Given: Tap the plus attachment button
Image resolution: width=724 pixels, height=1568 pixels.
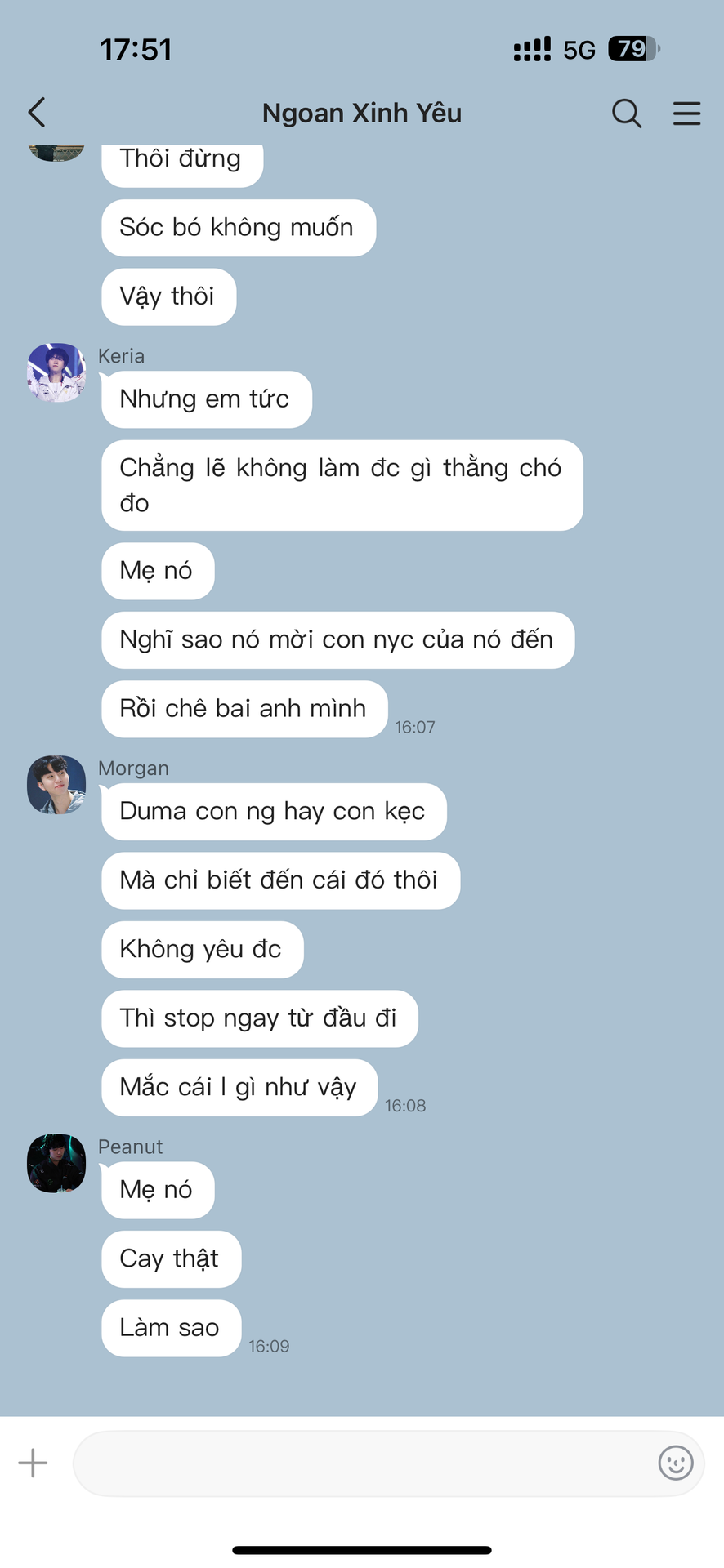Looking at the screenshot, I should click(33, 1463).
